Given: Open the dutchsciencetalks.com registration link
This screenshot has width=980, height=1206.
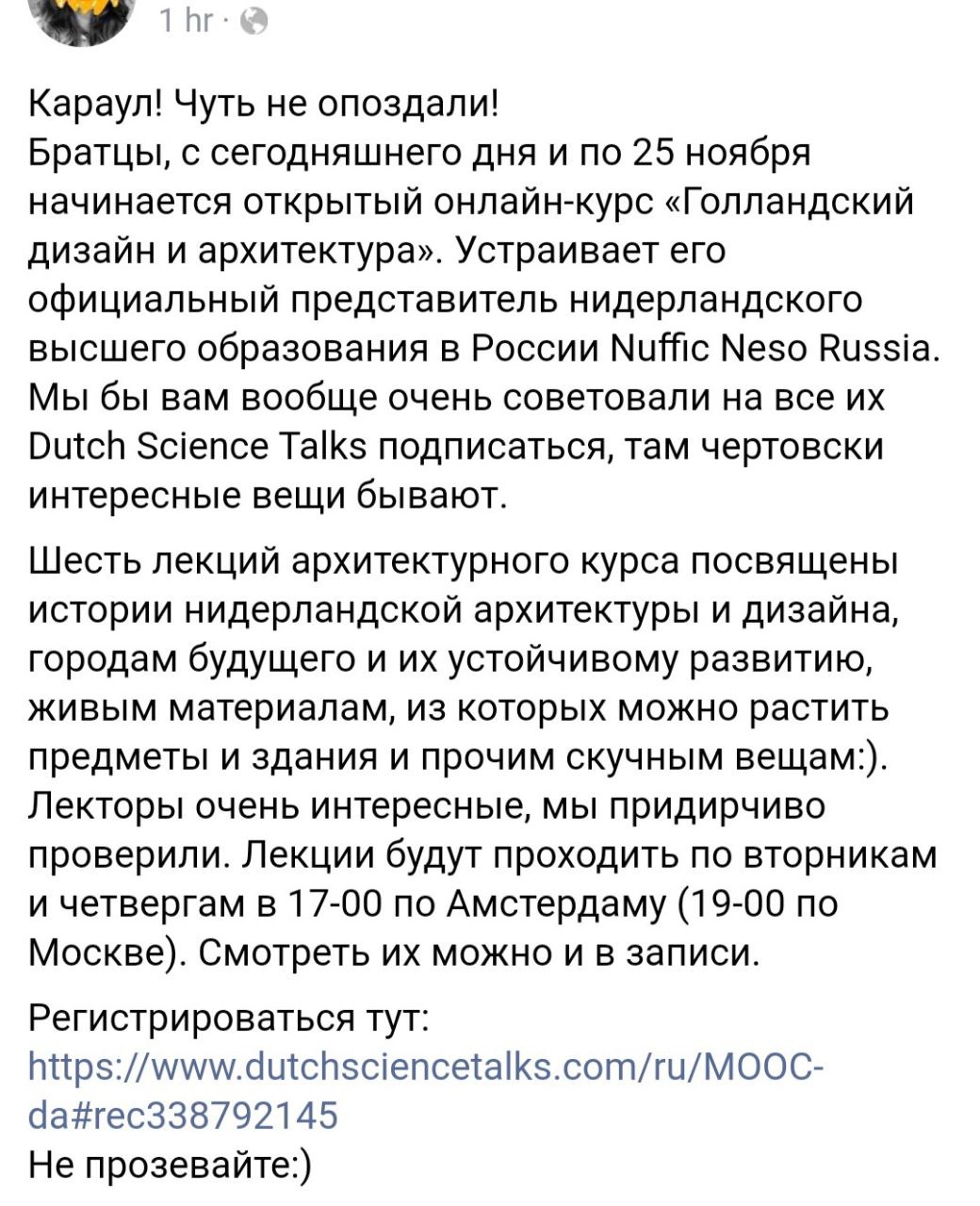Looking at the screenshot, I should (429, 1090).
